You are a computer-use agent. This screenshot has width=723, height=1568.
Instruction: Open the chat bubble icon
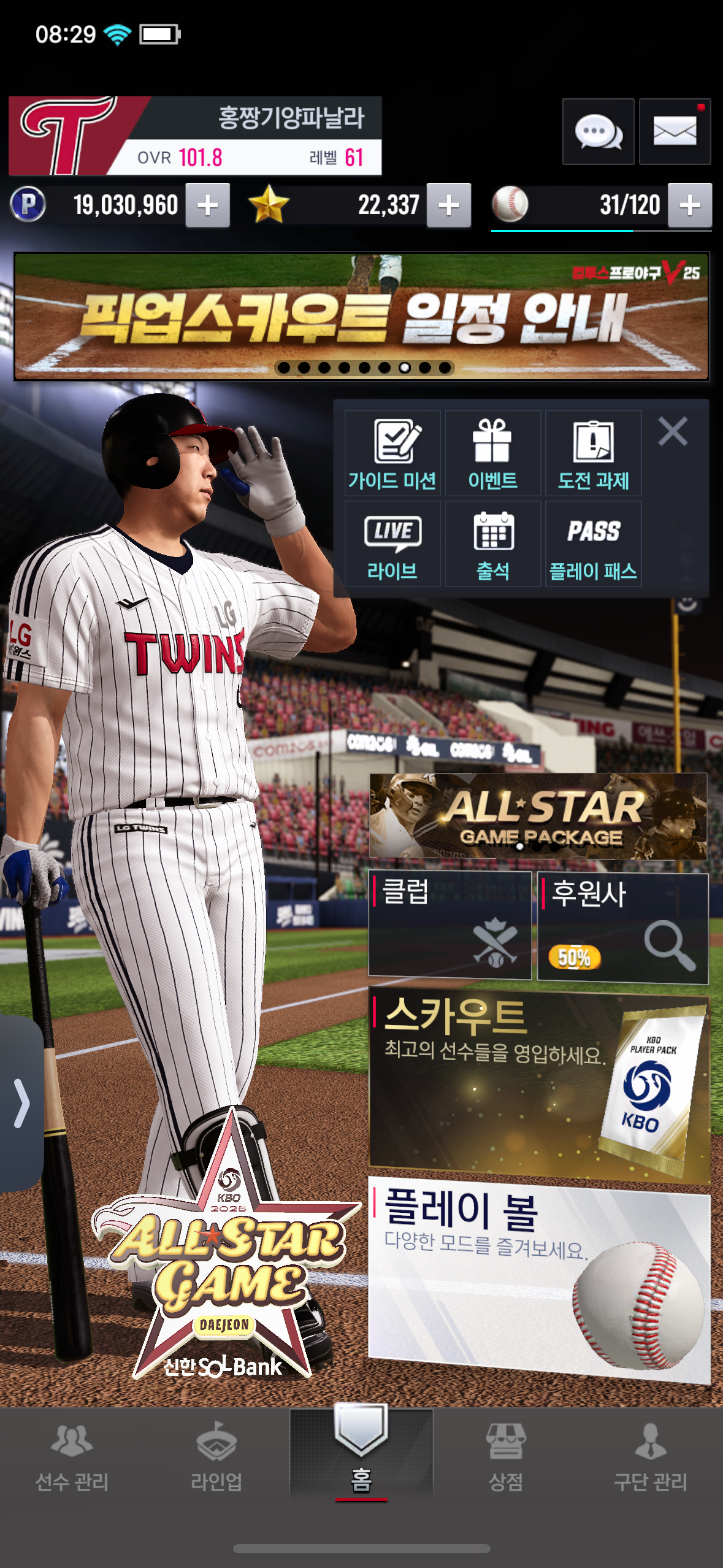click(598, 131)
